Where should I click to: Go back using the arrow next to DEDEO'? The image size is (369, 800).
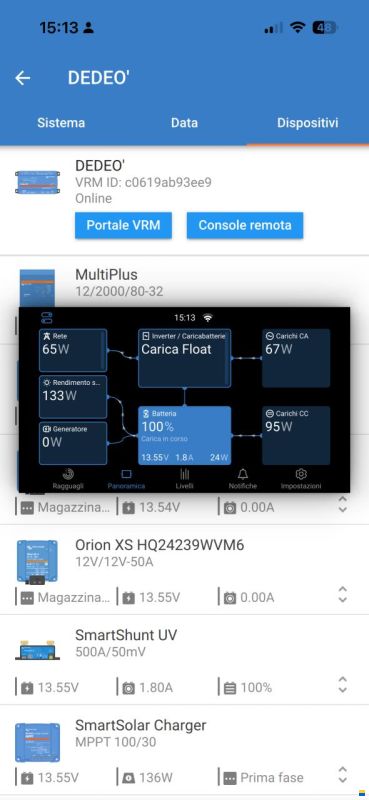click(22, 78)
